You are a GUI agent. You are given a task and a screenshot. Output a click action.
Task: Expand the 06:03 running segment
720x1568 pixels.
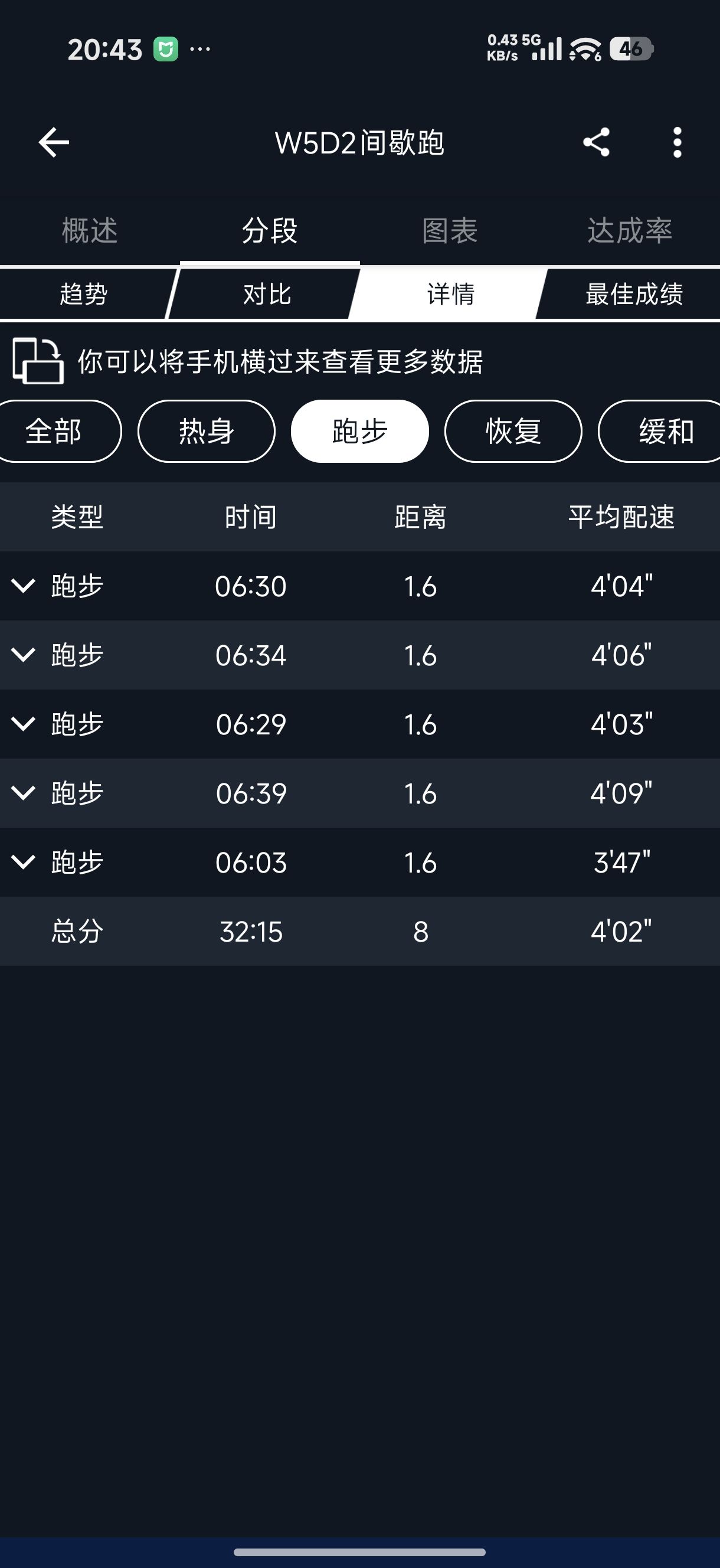coord(23,862)
